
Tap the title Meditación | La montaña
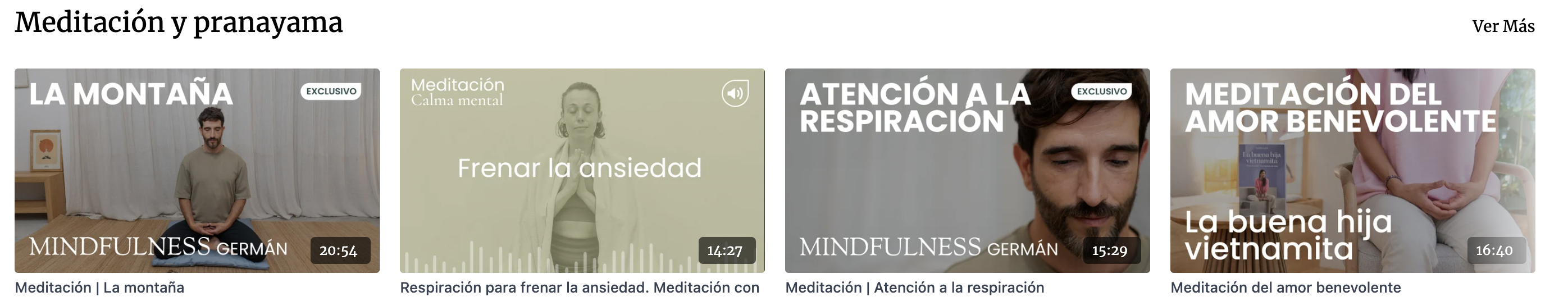click(x=100, y=288)
